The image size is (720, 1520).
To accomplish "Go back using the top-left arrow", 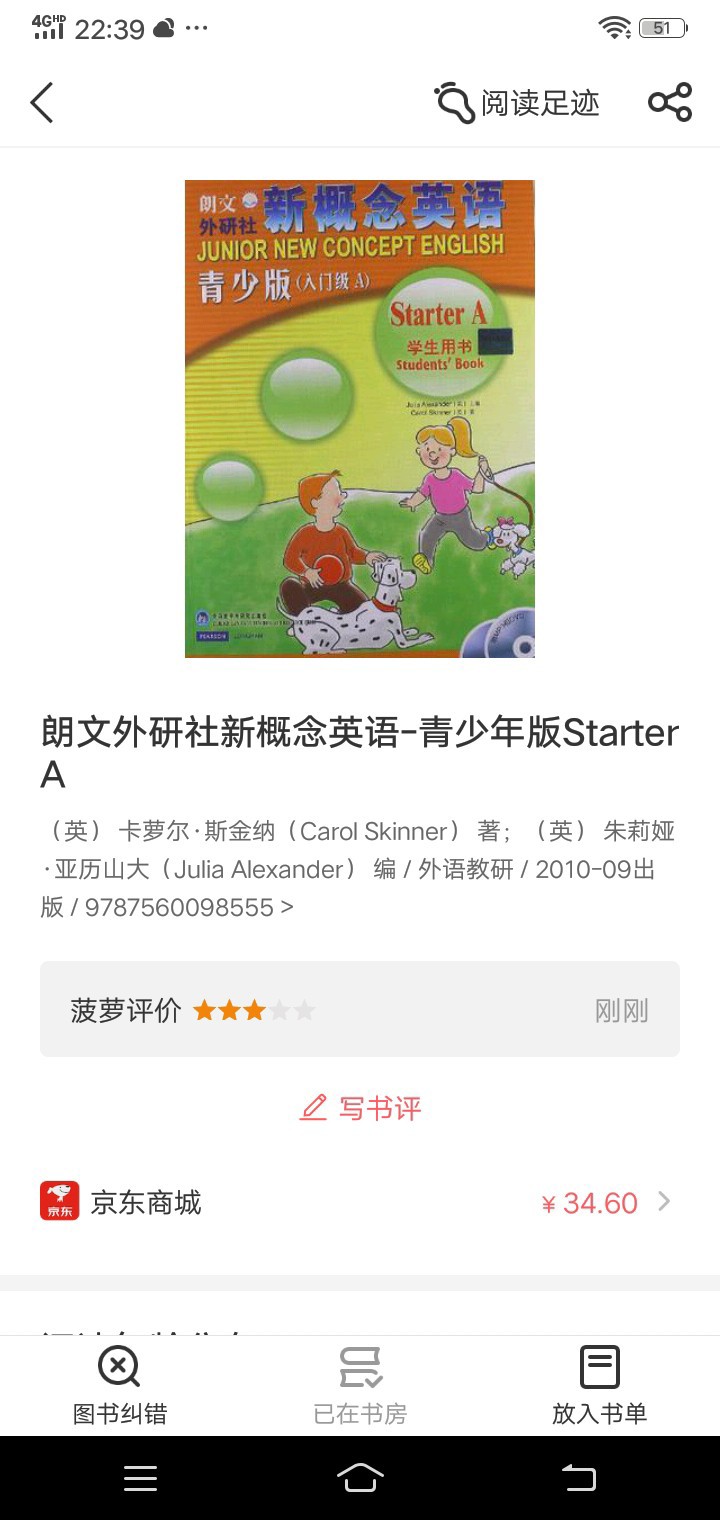I will (42, 103).
